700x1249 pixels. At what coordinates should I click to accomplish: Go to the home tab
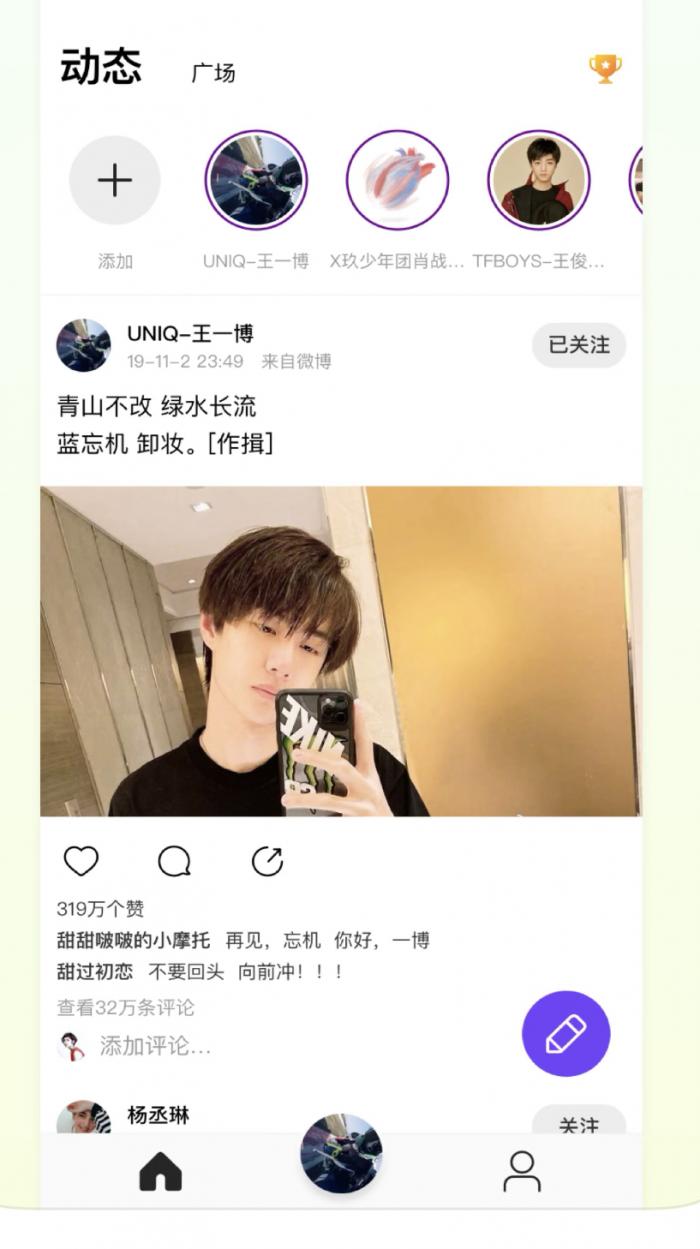tap(160, 1171)
